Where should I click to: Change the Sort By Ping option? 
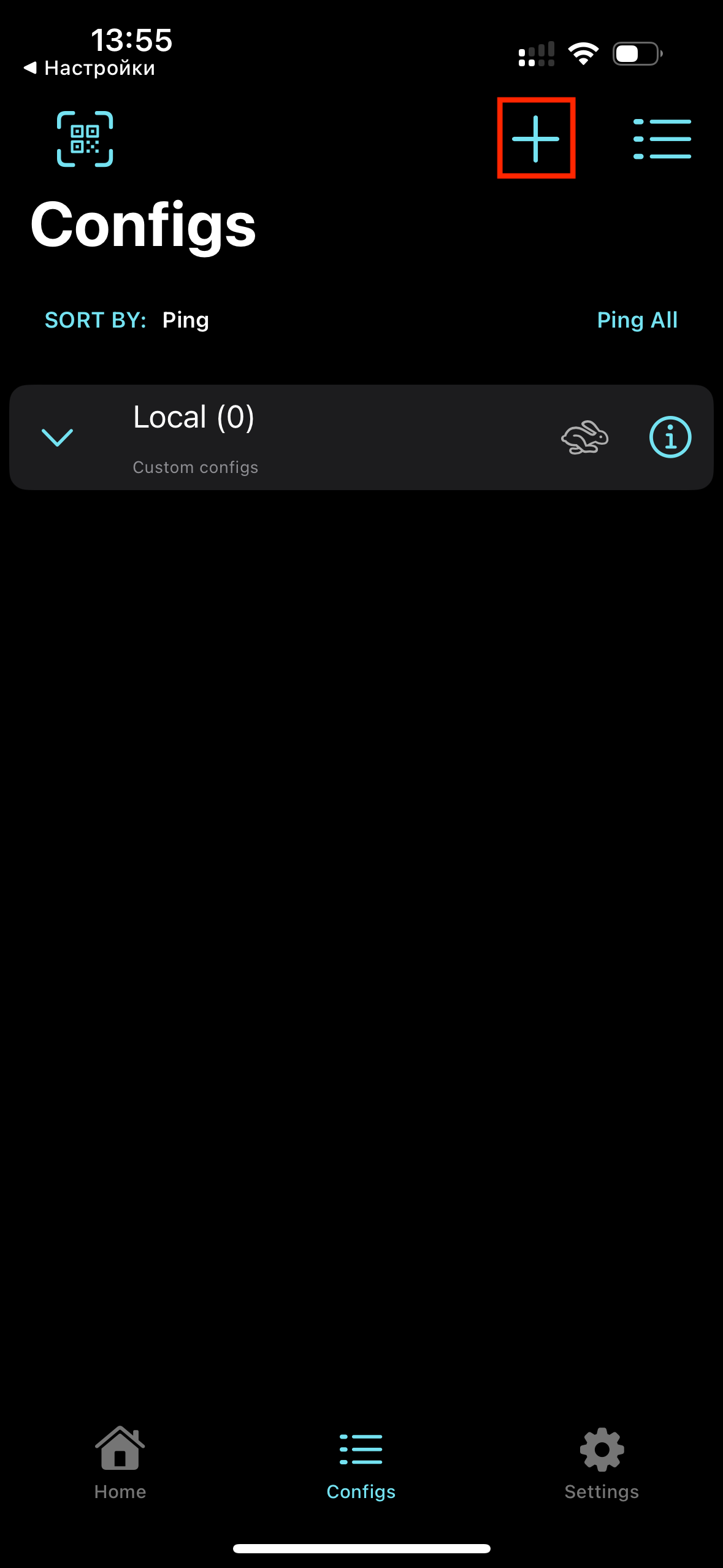coord(185,320)
